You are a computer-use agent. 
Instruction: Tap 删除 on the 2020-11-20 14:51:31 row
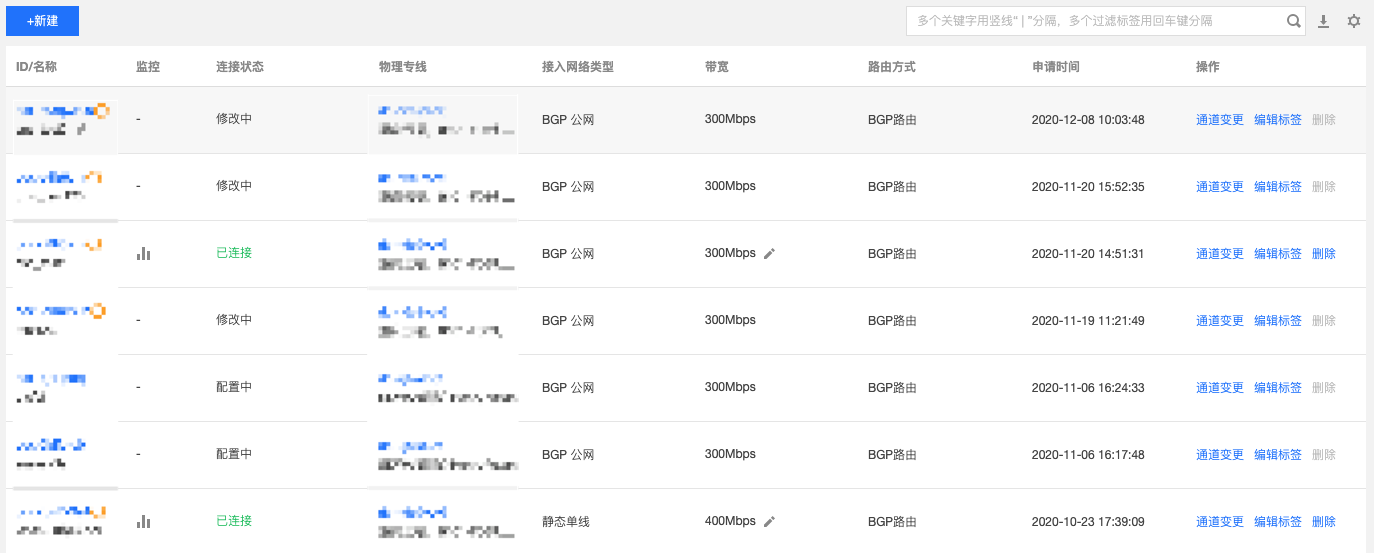(x=1324, y=254)
